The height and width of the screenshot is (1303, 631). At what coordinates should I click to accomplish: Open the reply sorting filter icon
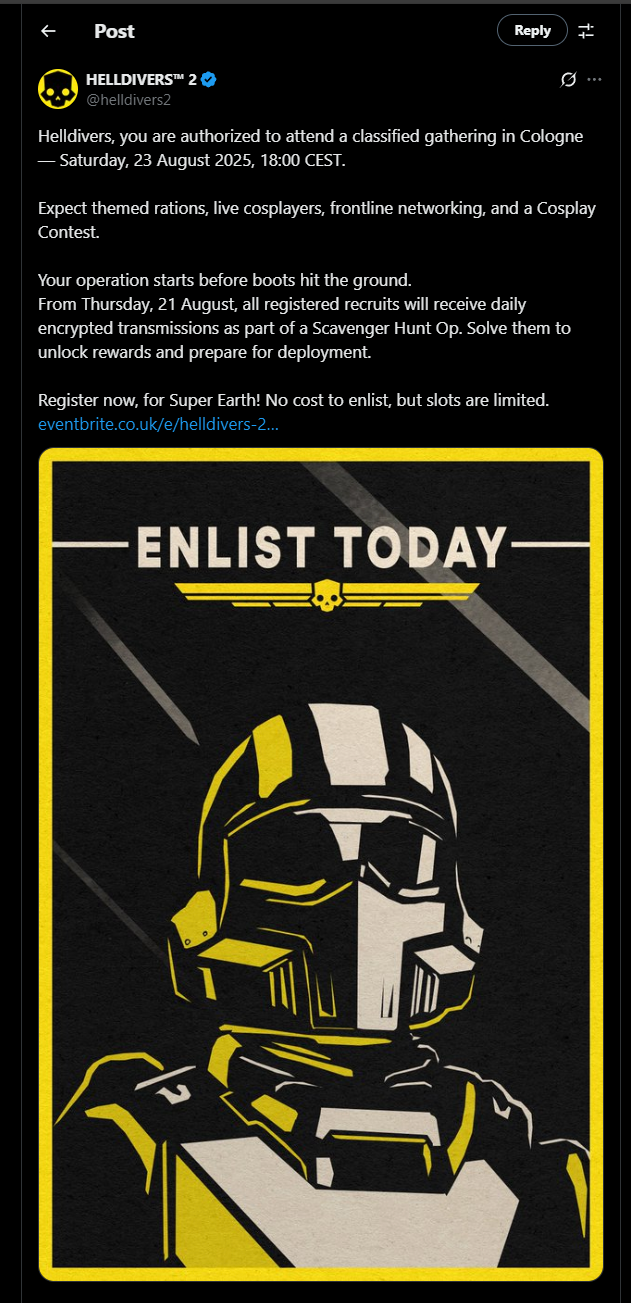[587, 31]
